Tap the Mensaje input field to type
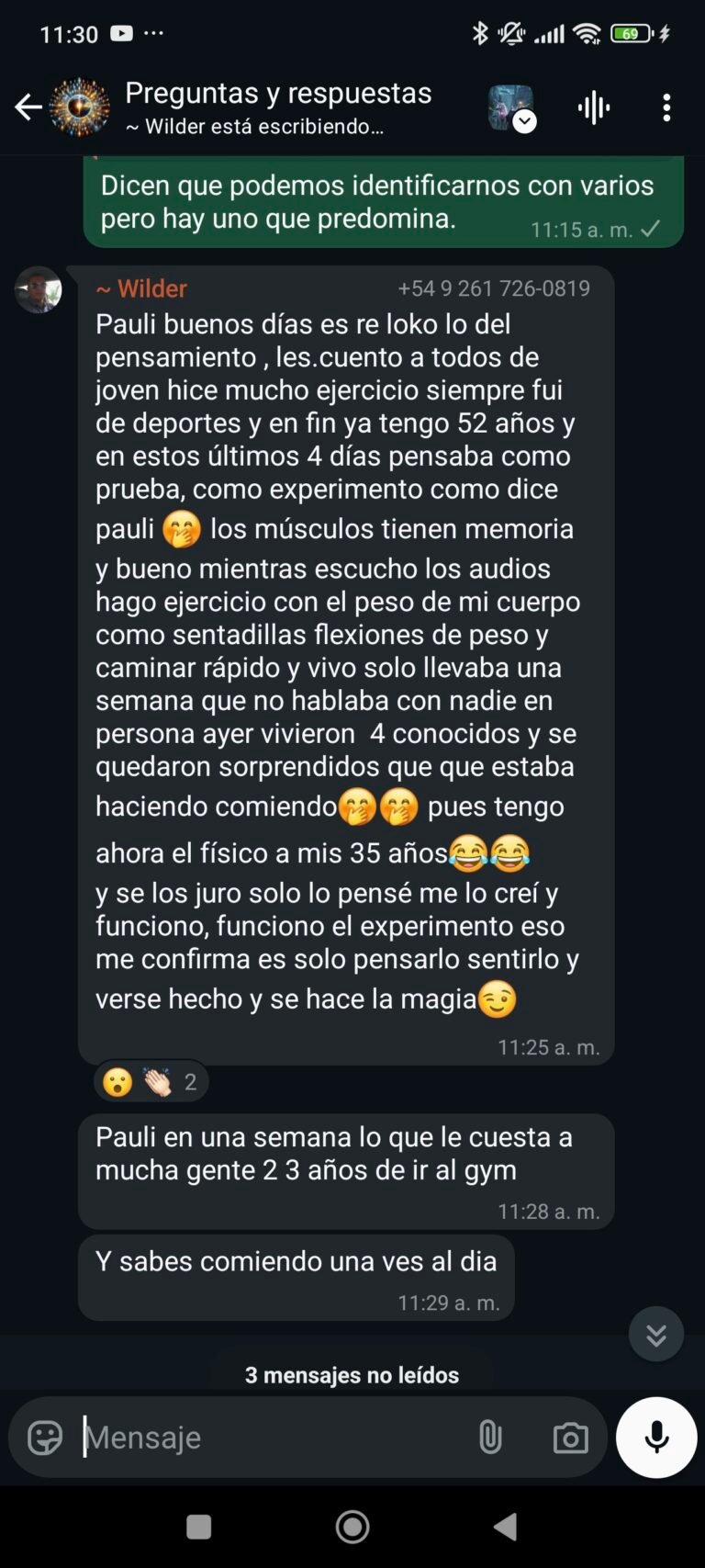Screen dimensions: 705x1568 click(x=229, y=1437)
